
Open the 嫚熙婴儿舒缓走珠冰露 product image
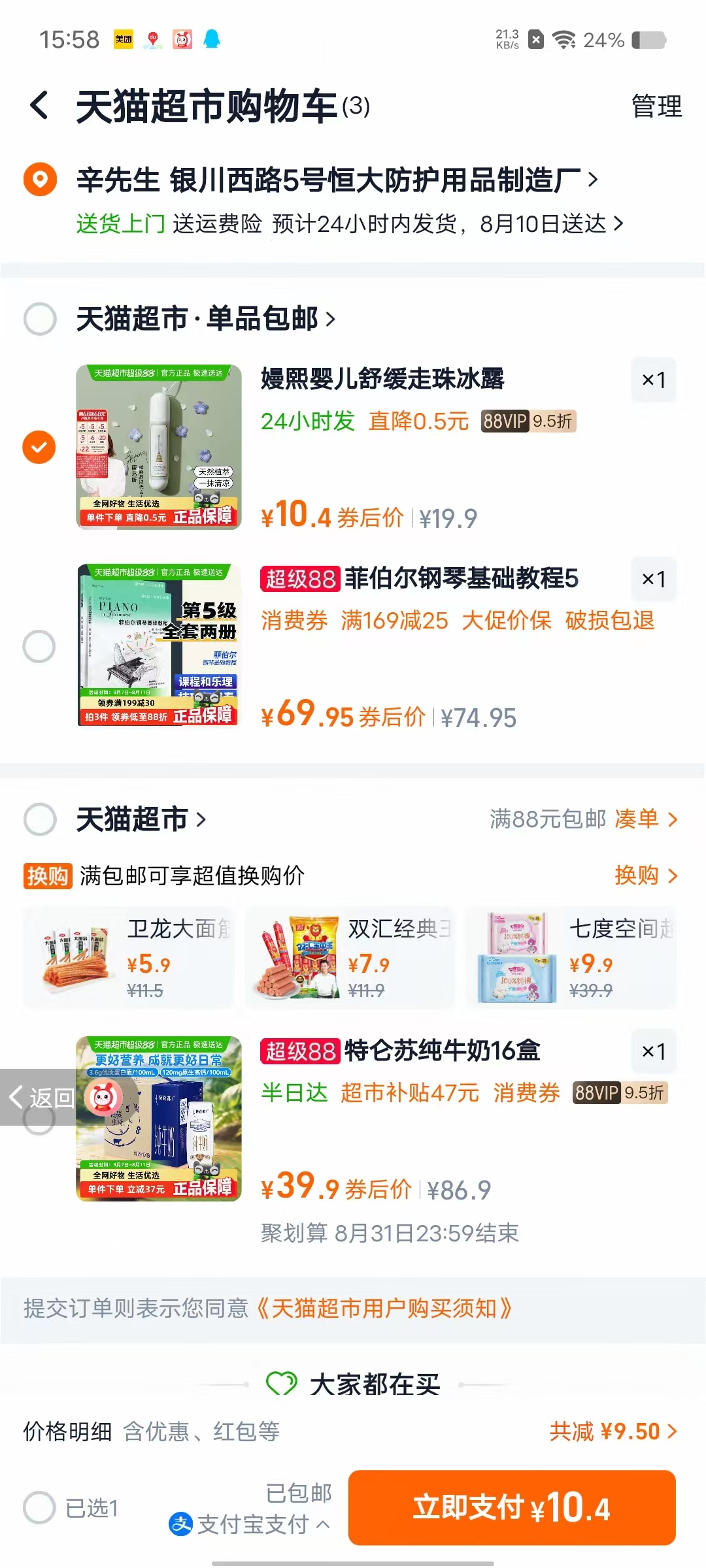coord(159,446)
